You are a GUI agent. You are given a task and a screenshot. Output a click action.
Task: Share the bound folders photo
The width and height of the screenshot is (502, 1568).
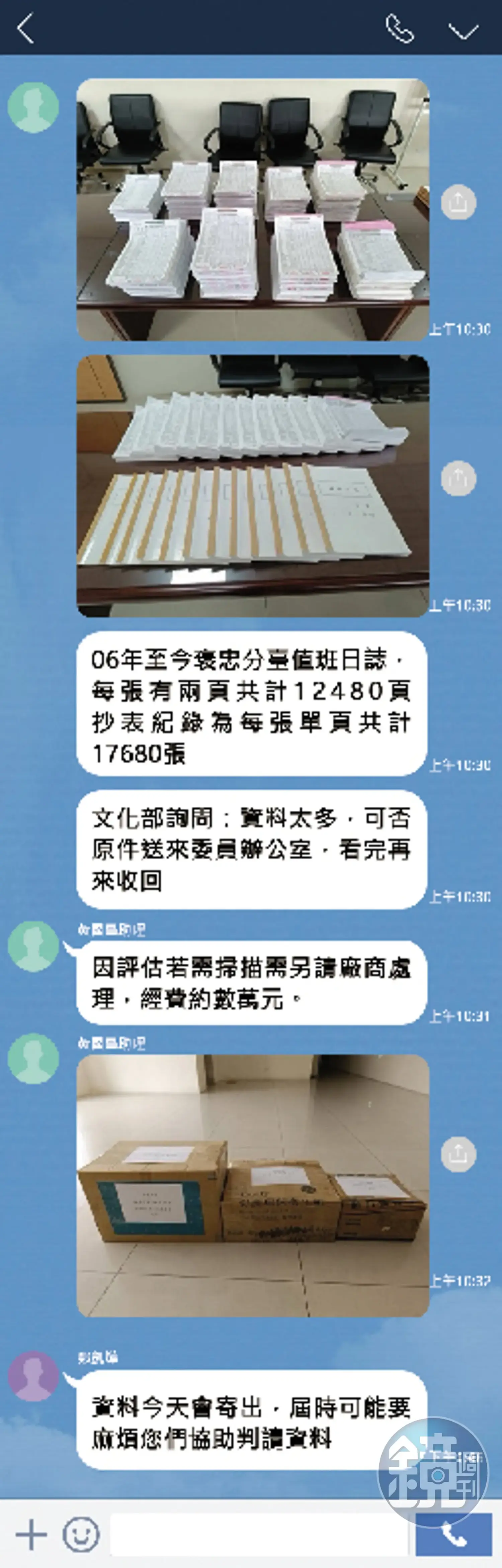coord(458,478)
